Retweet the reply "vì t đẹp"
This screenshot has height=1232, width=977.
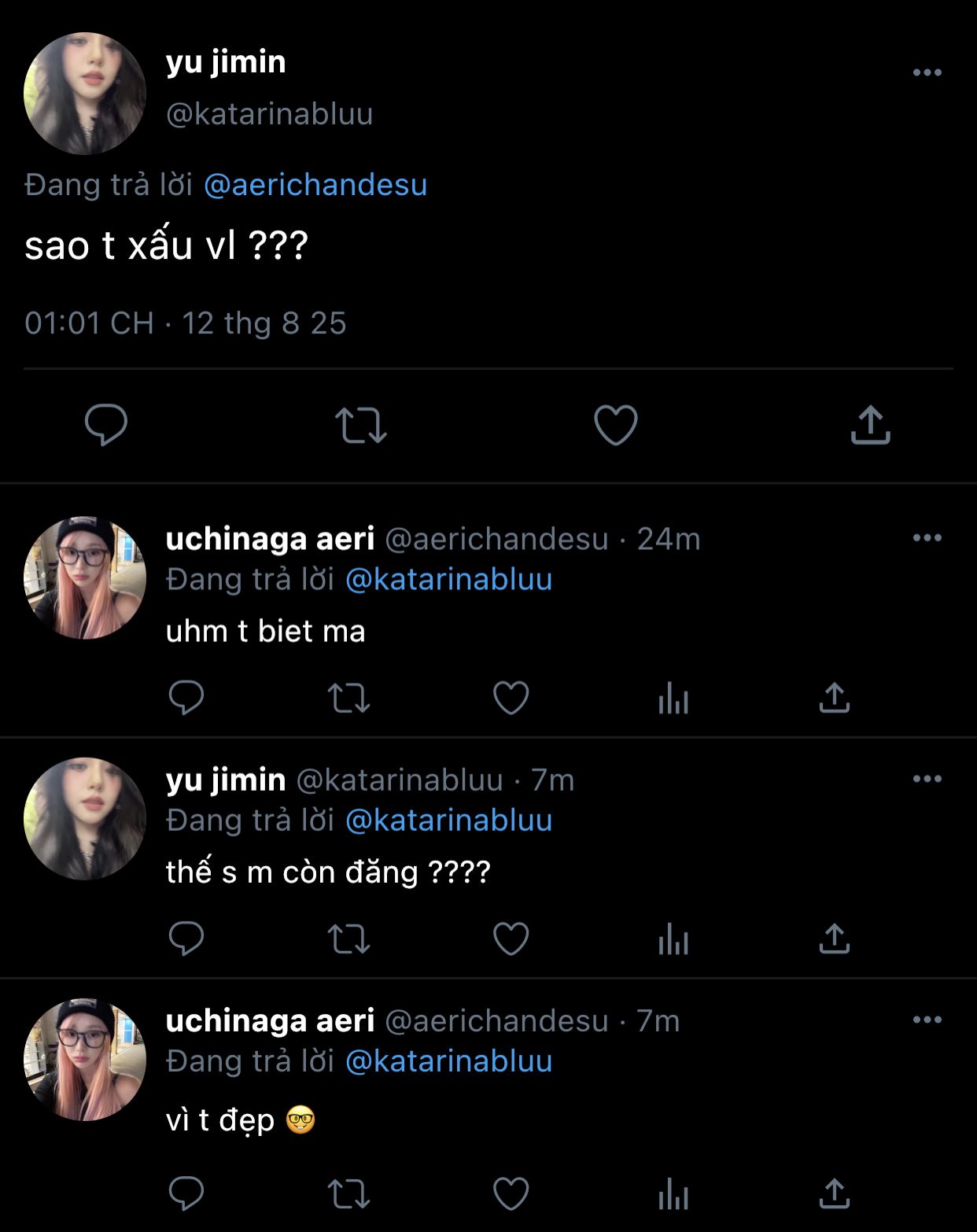coord(348,1193)
